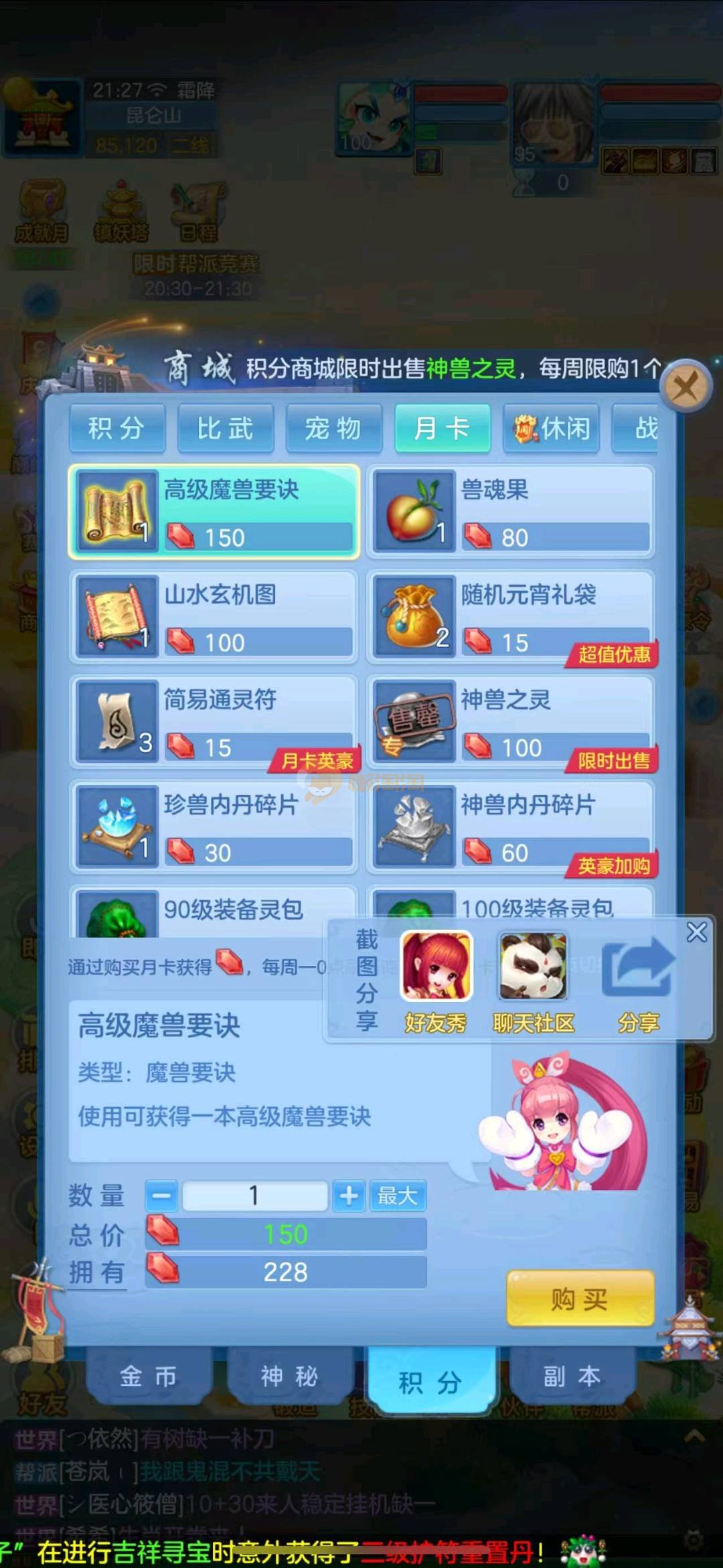Choose 神兽内丹碎片 item
The height and width of the screenshot is (1568, 723).
click(511, 827)
